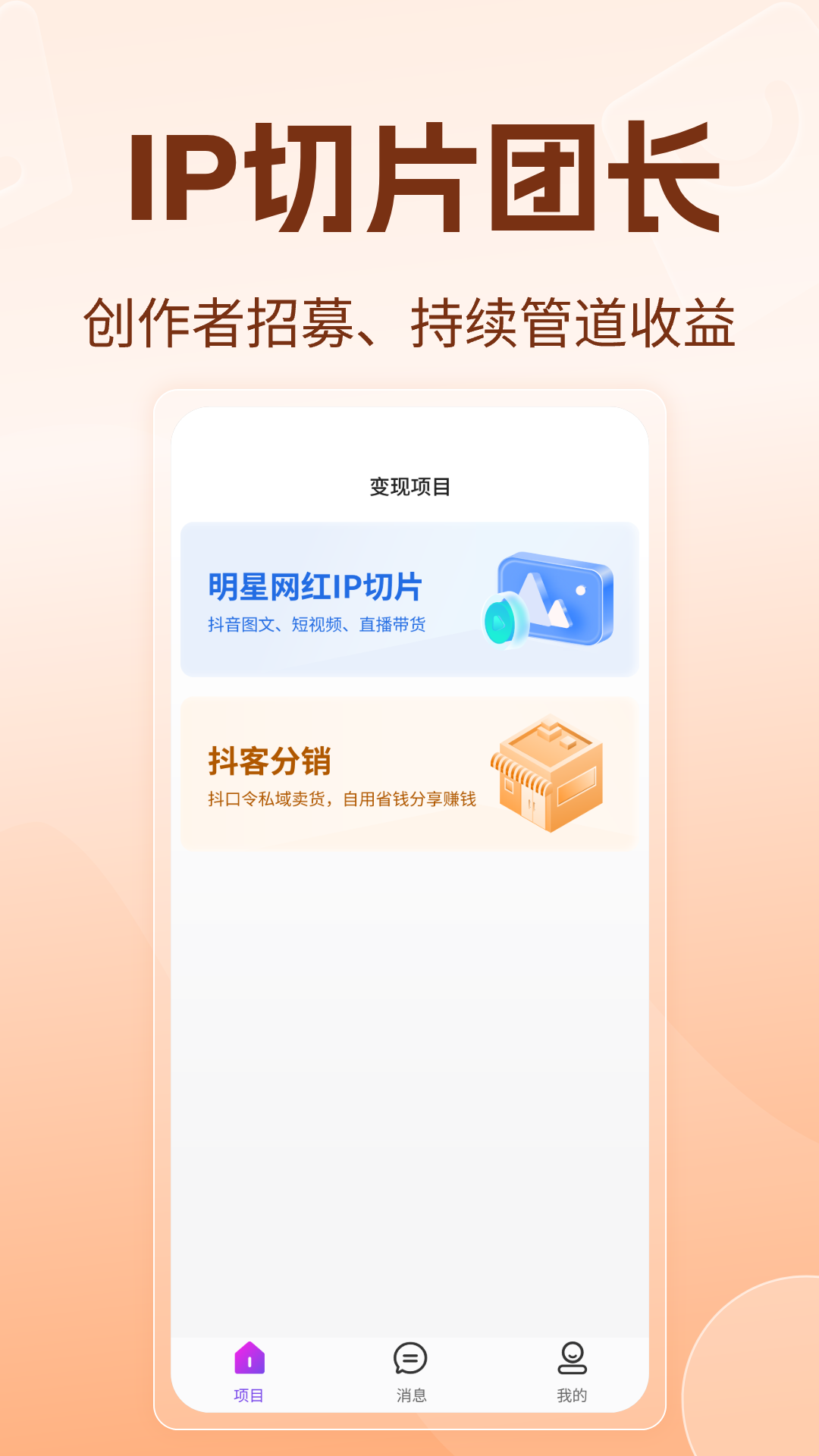
Task: Click the 变现项目 page title
Action: click(409, 485)
